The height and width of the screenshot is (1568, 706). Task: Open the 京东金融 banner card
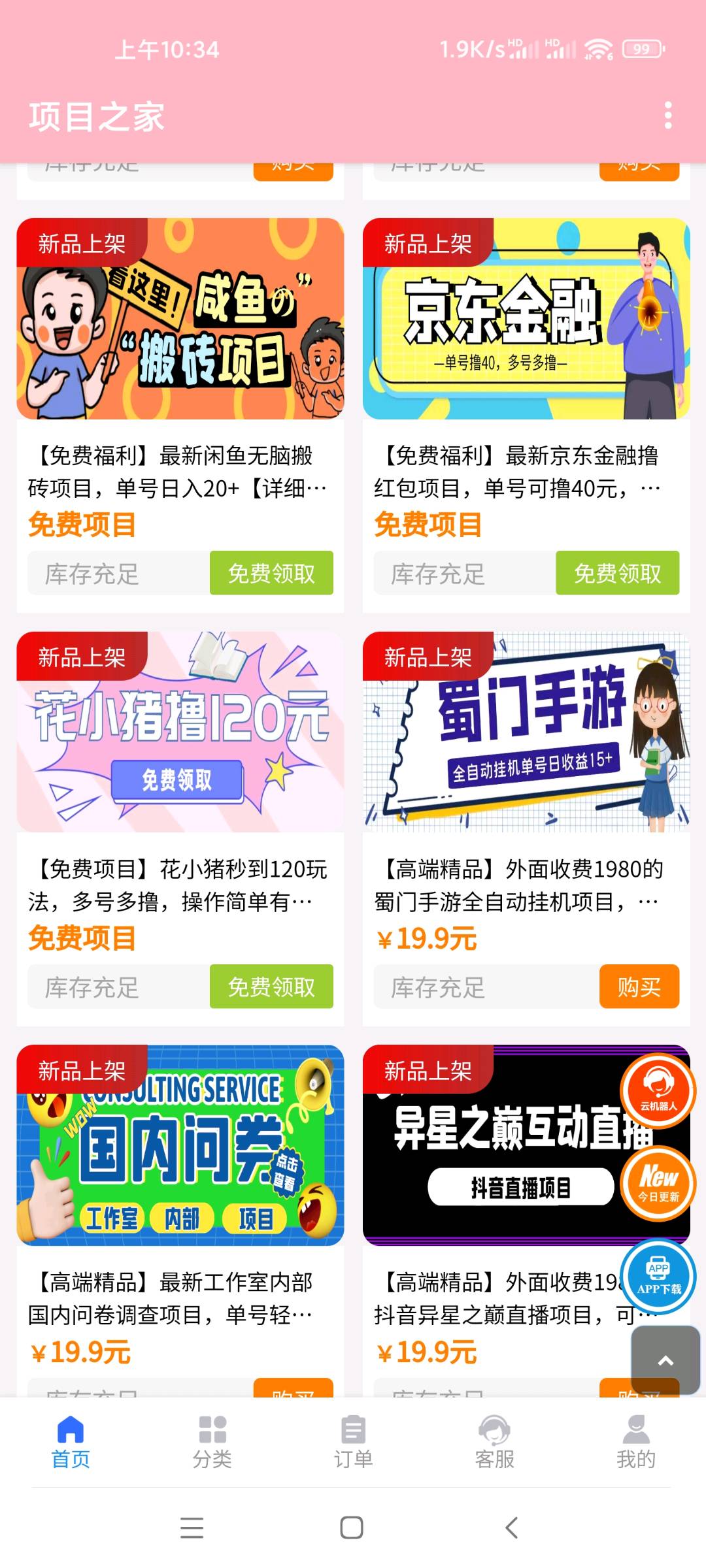526,319
